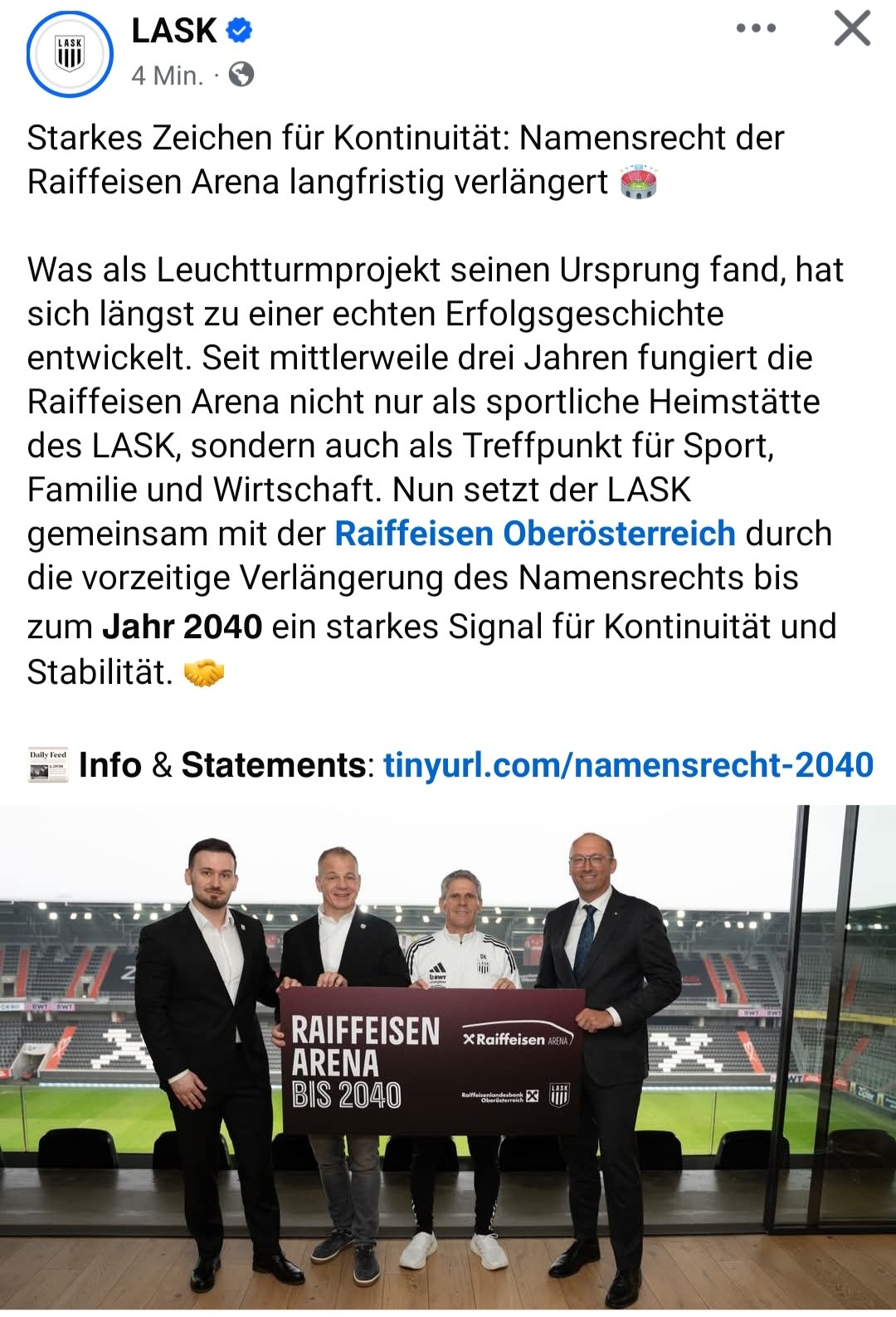Screen dimensions: 896x1317
Task: Open the LASK page name
Action: tap(173, 32)
